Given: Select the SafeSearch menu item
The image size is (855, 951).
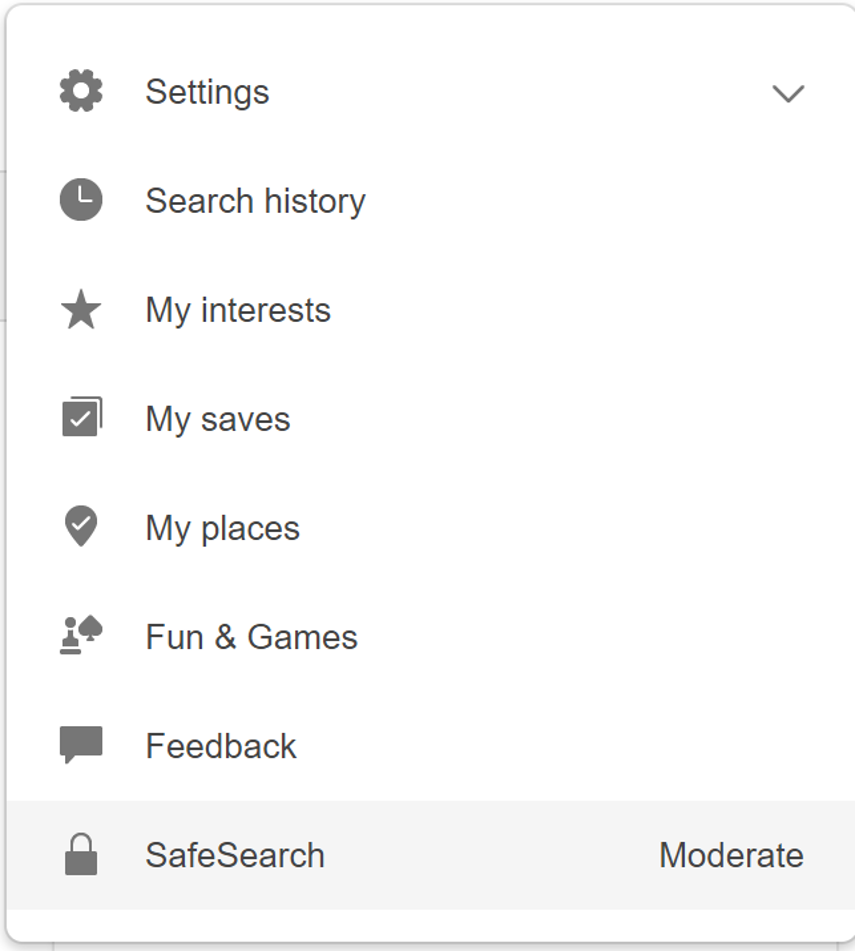Looking at the screenshot, I should coord(235,855).
